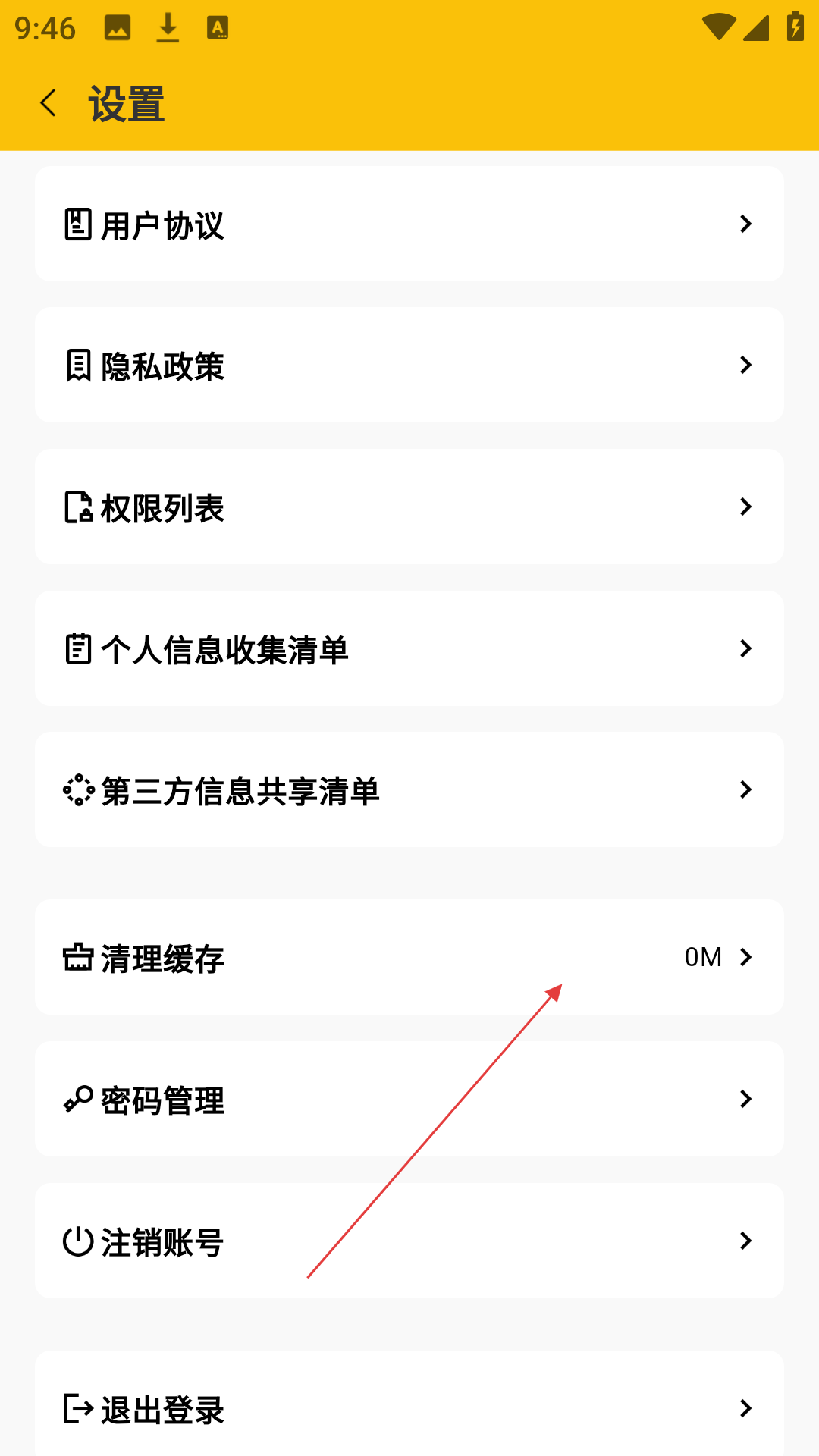The width and height of the screenshot is (819, 1456).
Task: Open 隐私政策
Action: click(x=409, y=365)
